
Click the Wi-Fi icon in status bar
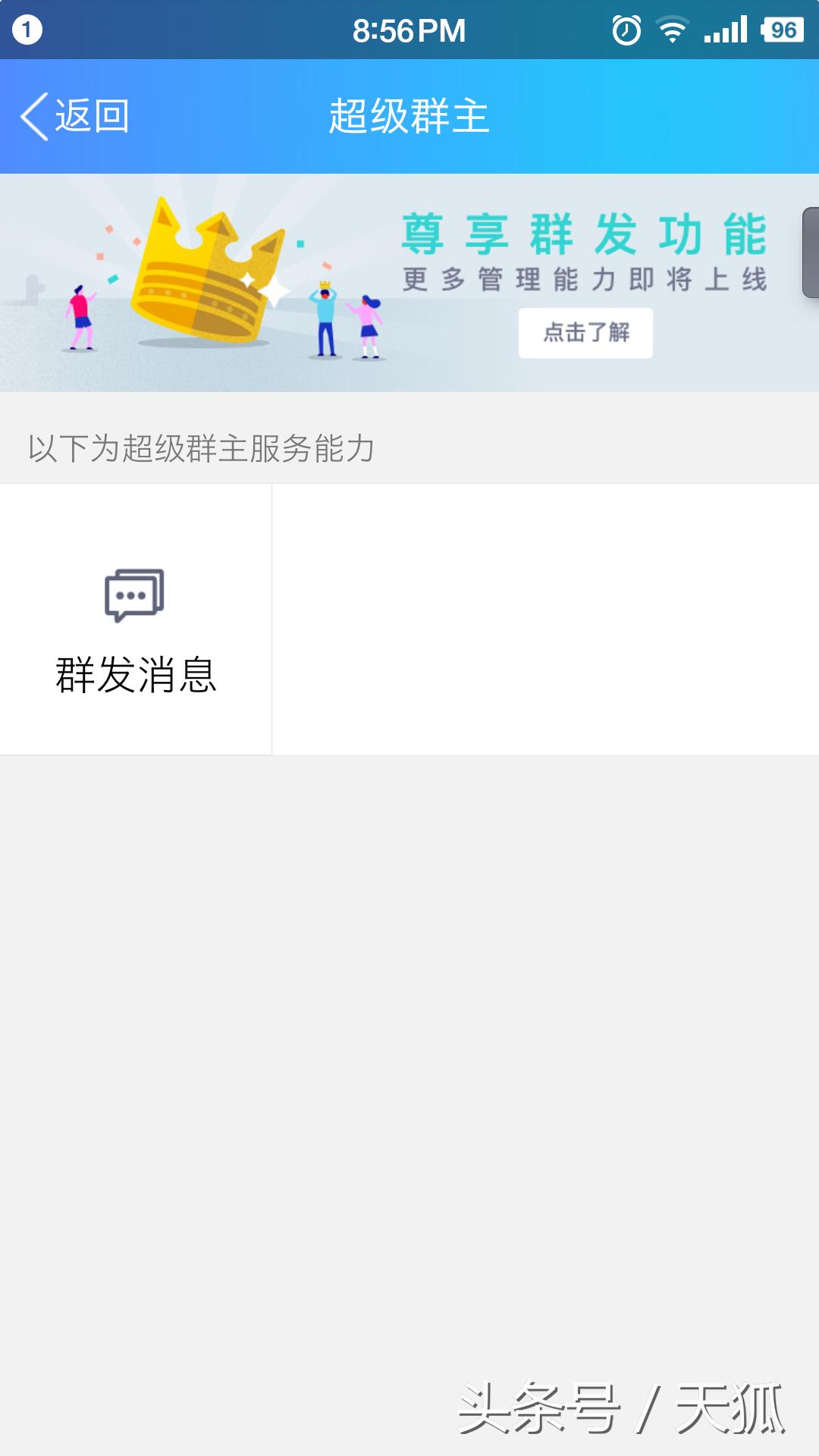pyautogui.click(x=674, y=30)
